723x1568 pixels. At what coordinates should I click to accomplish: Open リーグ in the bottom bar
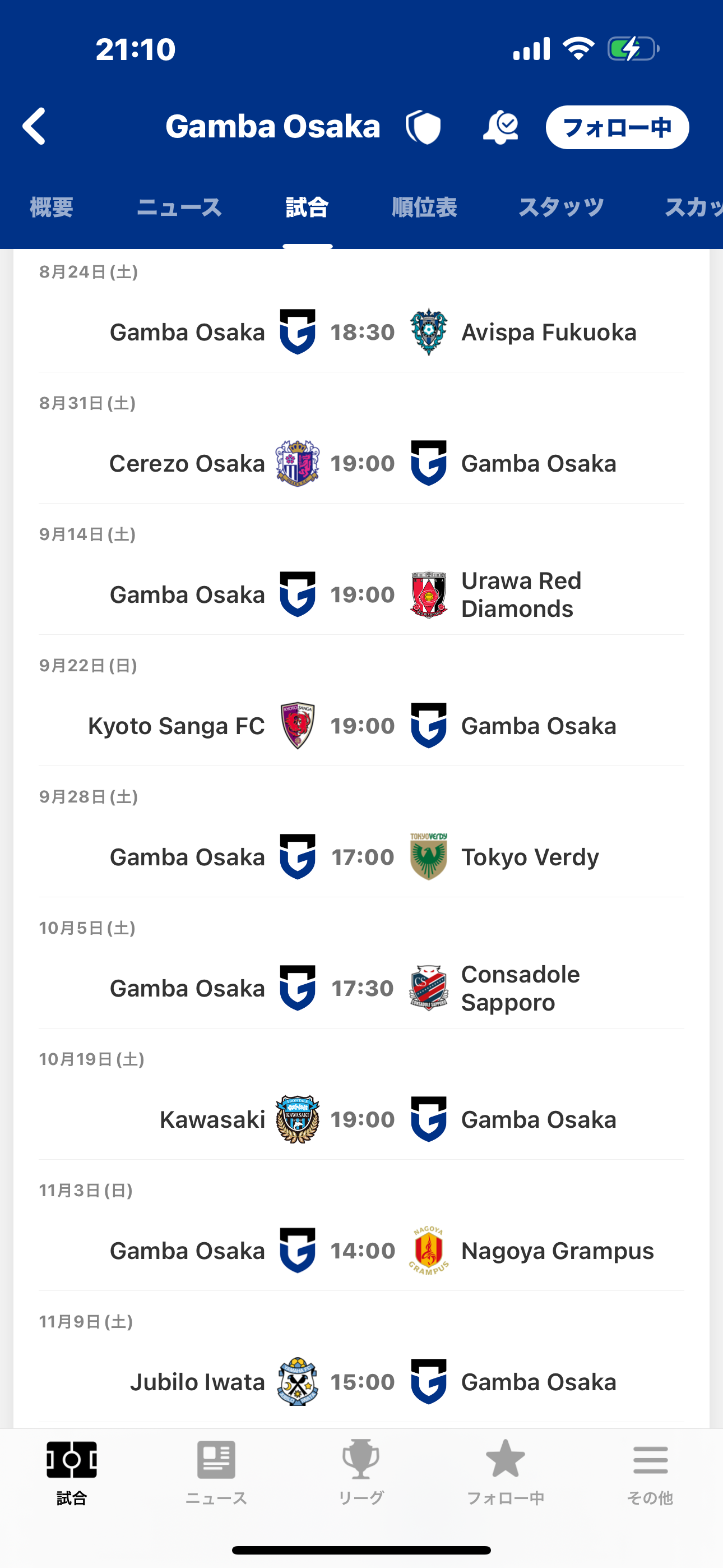361,1473
